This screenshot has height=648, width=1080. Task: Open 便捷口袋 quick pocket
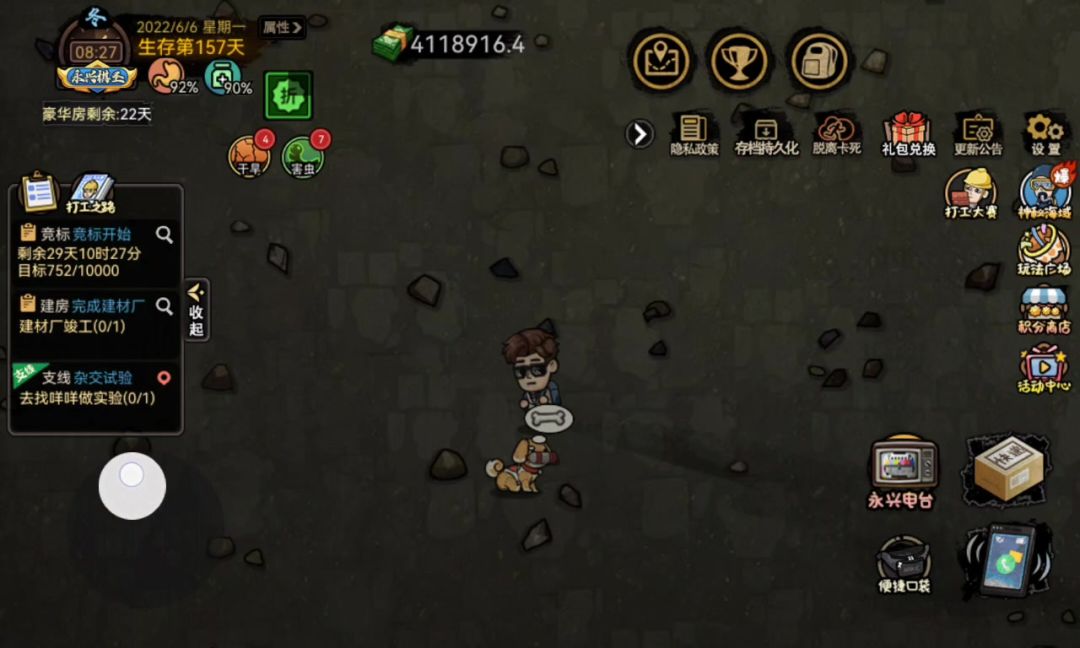(904, 564)
